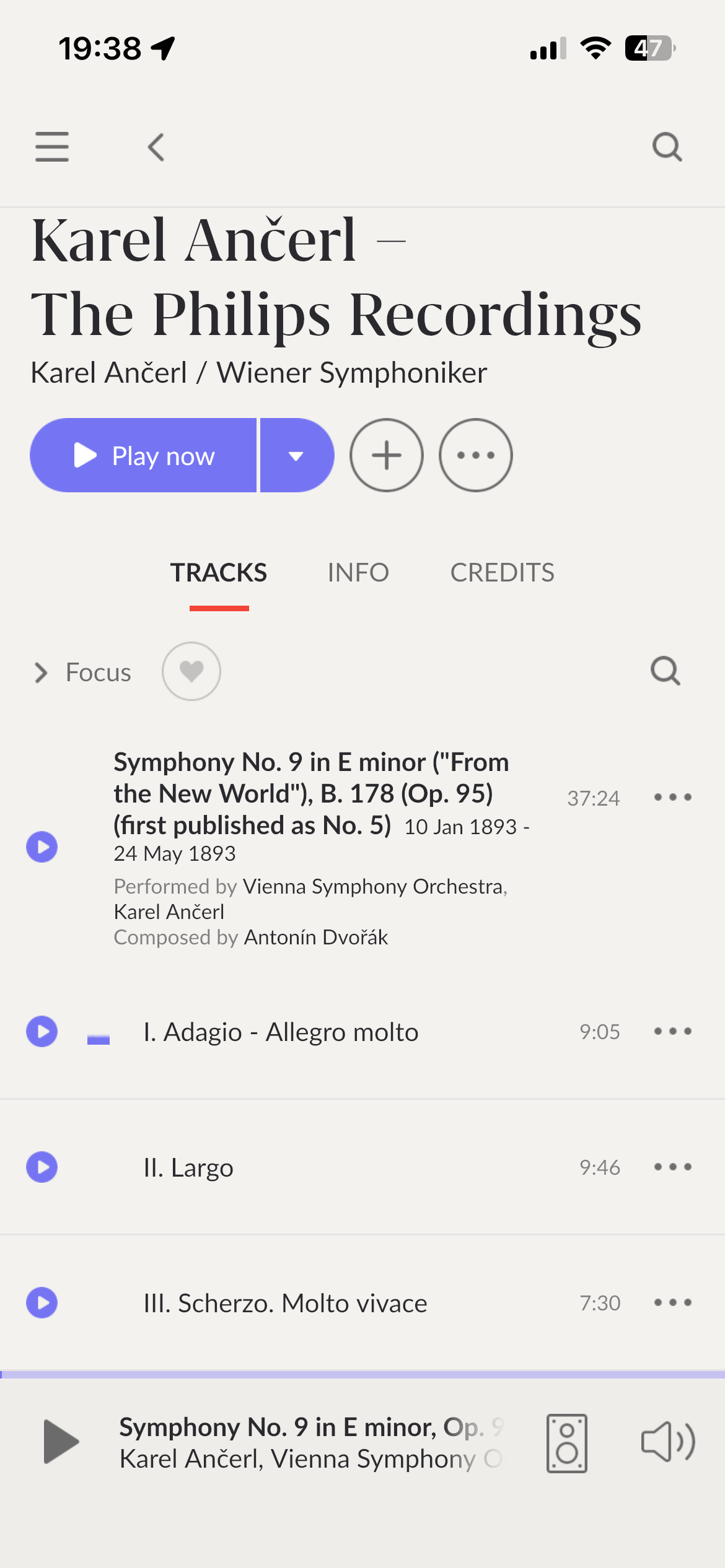
Task: Go back to the previous screen
Action: (x=156, y=147)
